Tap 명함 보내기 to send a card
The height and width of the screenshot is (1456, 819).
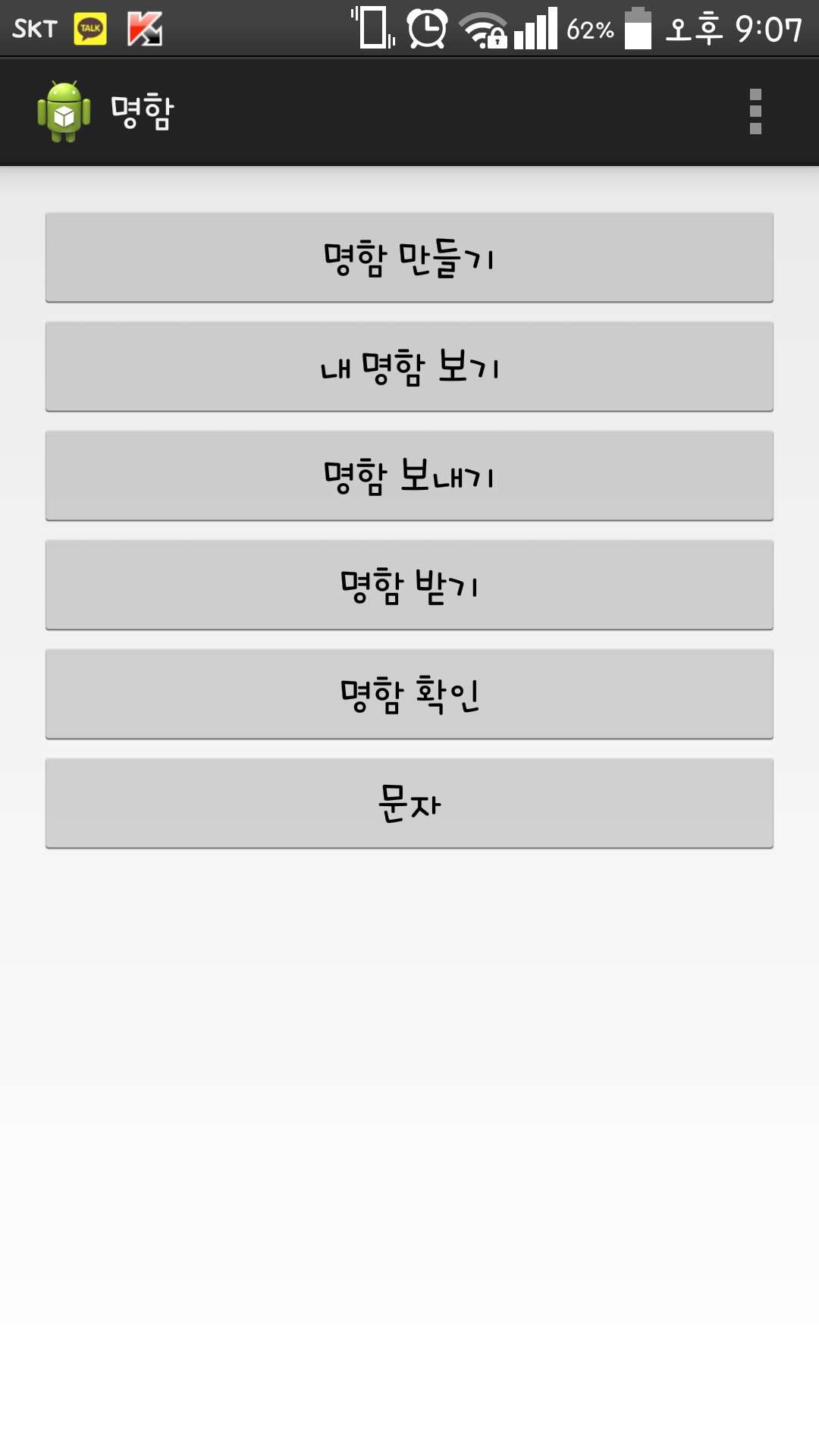click(x=409, y=475)
